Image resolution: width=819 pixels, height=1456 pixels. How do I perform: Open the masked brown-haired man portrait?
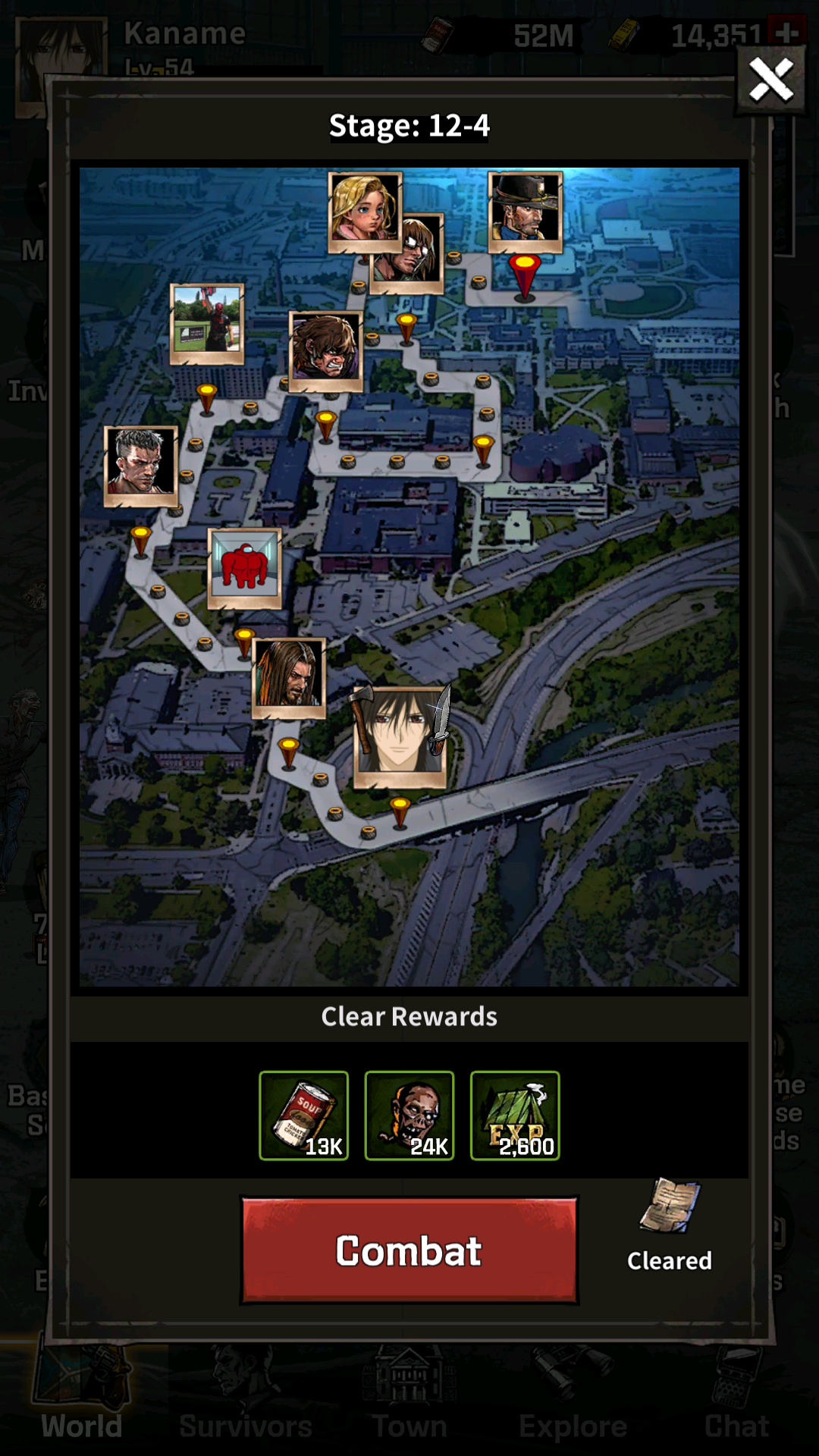(x=326, y=350)
